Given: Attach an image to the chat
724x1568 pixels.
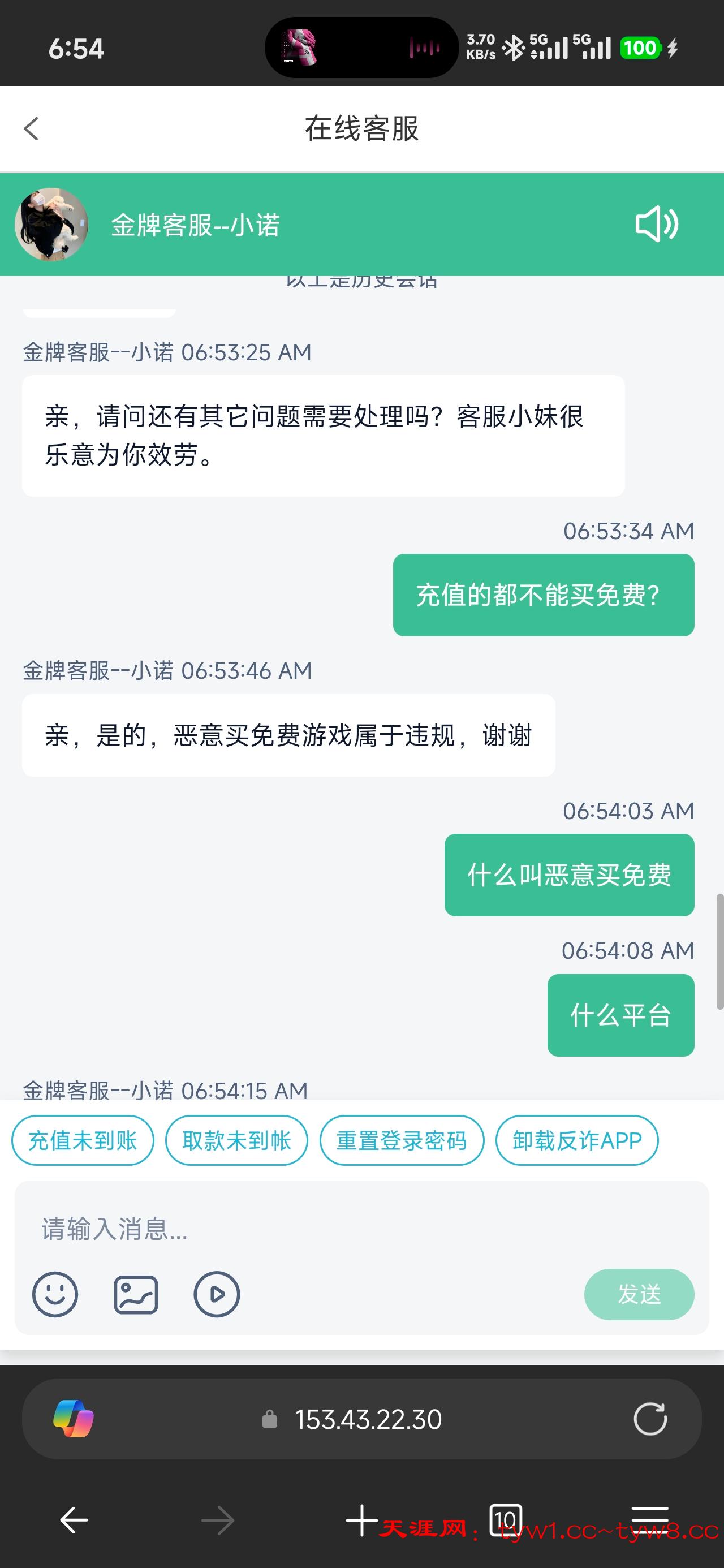Looking at the screenshot, I should tap(136, 1294).
